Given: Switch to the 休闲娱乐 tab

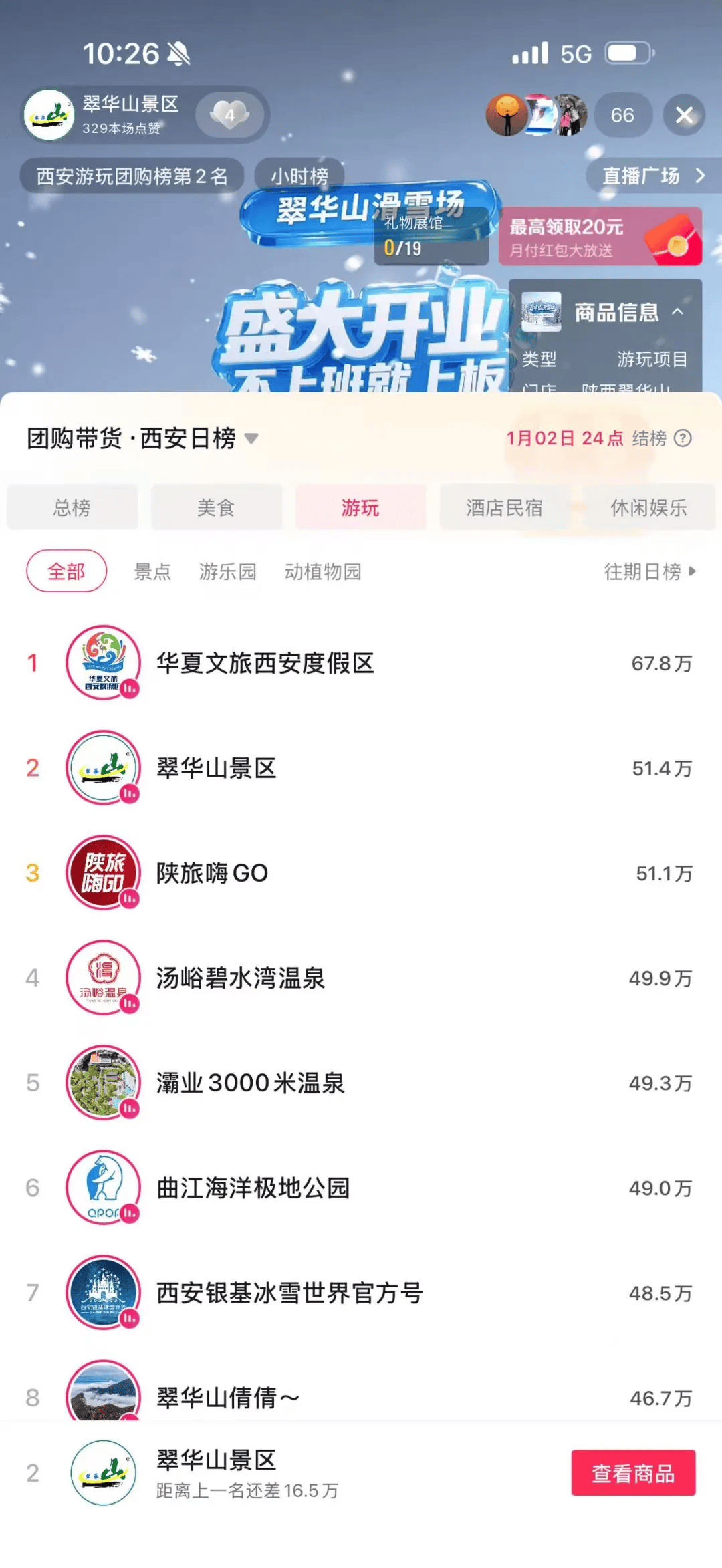Looking at the screenshot, I should click(648, 507).
